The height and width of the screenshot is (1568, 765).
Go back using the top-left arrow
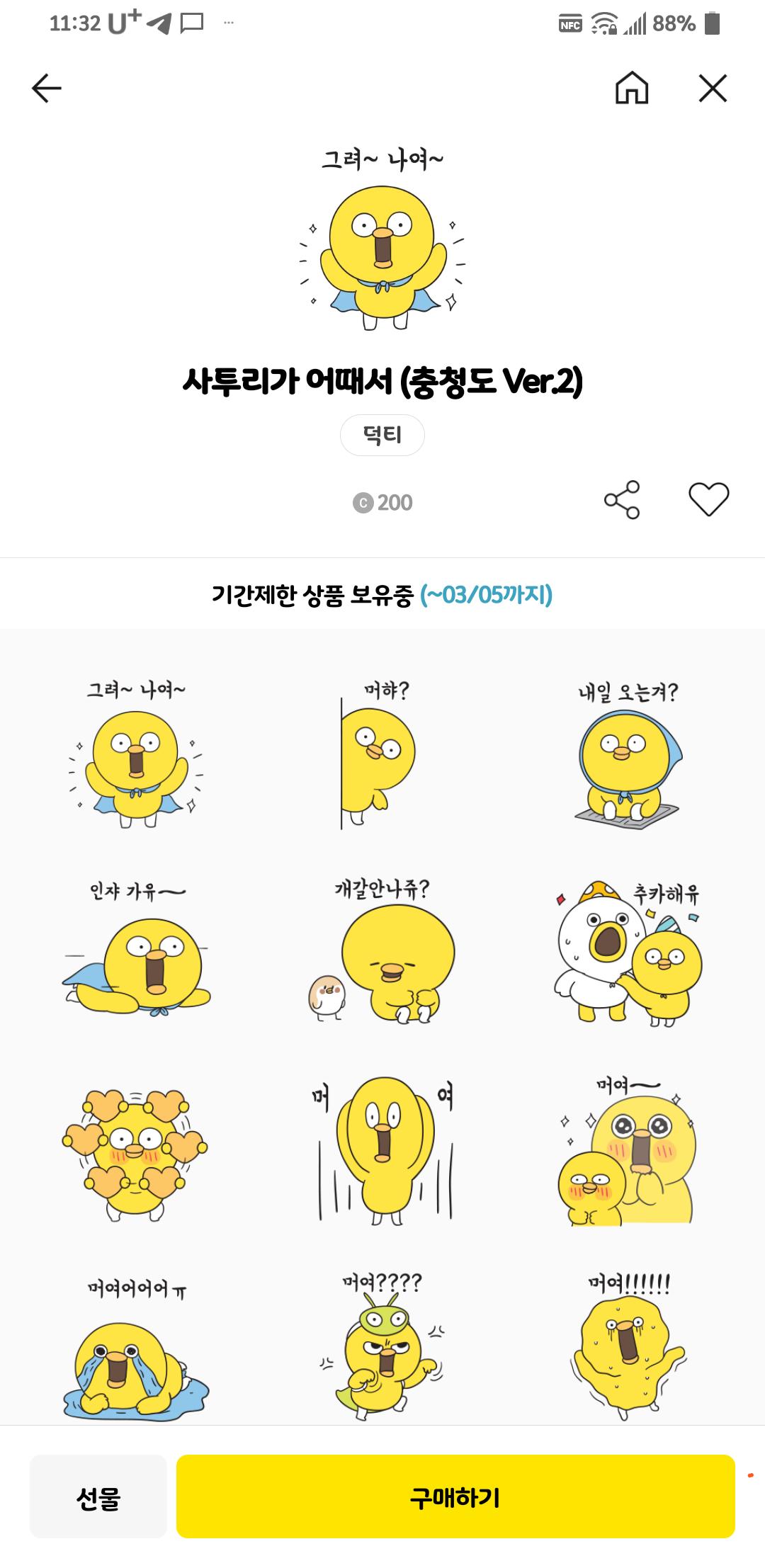pyautogui.click(x=47, y=89)
